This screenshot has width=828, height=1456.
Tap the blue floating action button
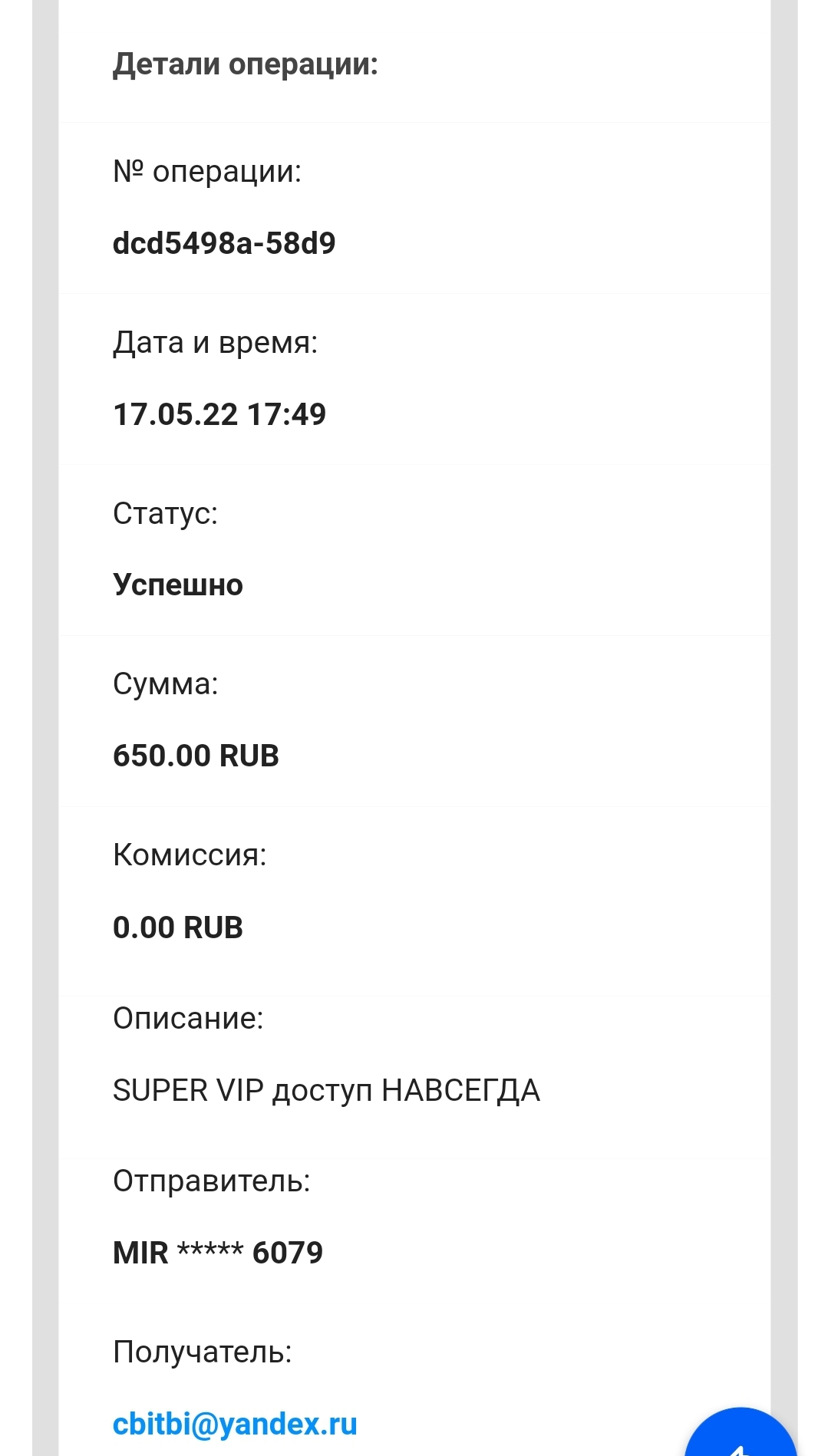[740, 1433]
